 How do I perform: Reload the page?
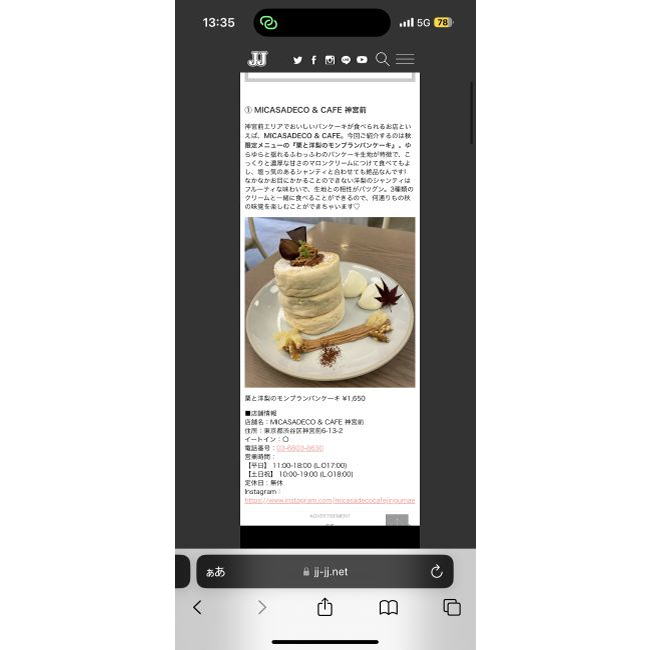[436, 572]
